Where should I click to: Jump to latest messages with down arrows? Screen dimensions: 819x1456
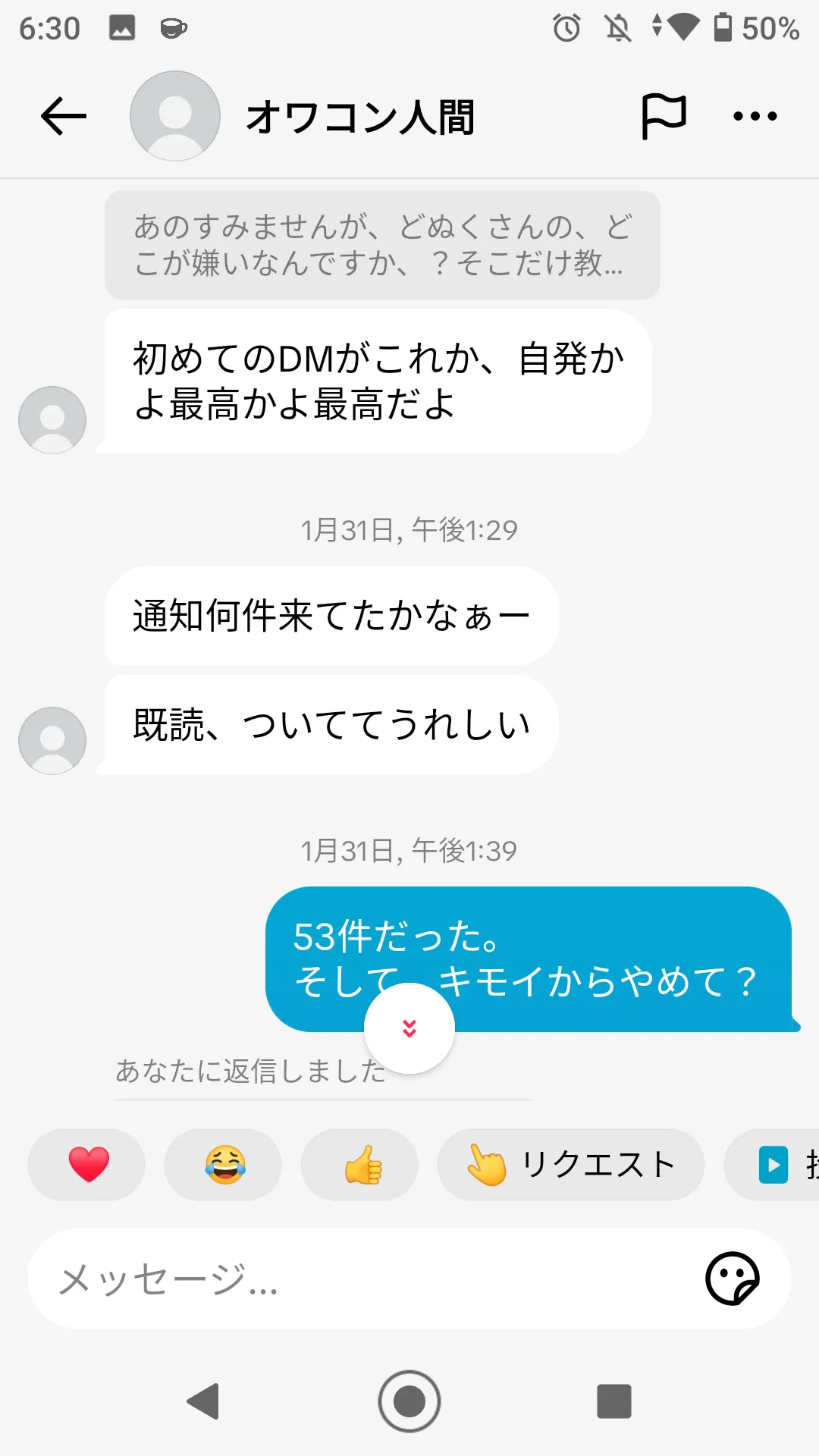point(409,1028)
